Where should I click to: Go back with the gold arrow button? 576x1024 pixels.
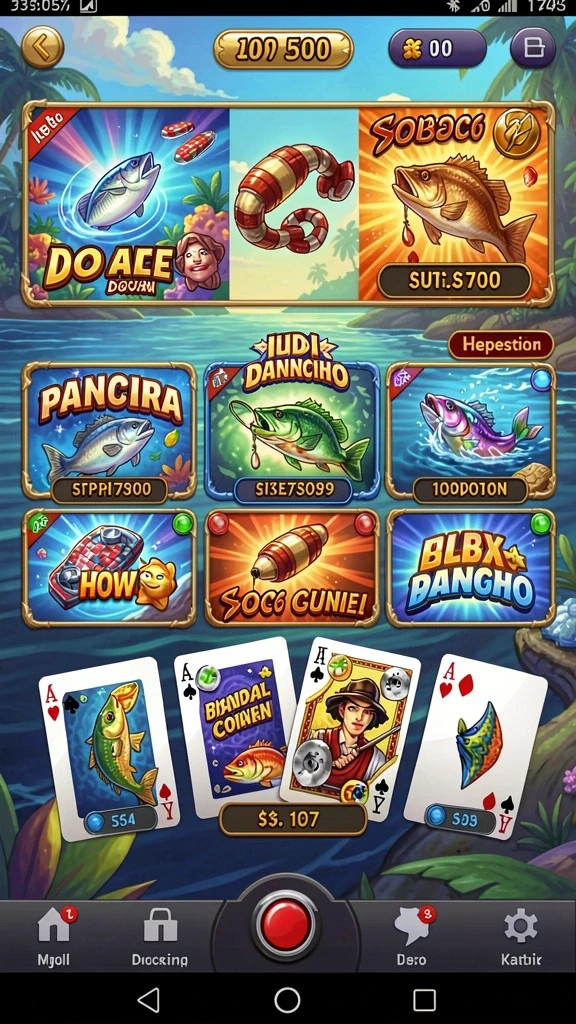[42, 47]
